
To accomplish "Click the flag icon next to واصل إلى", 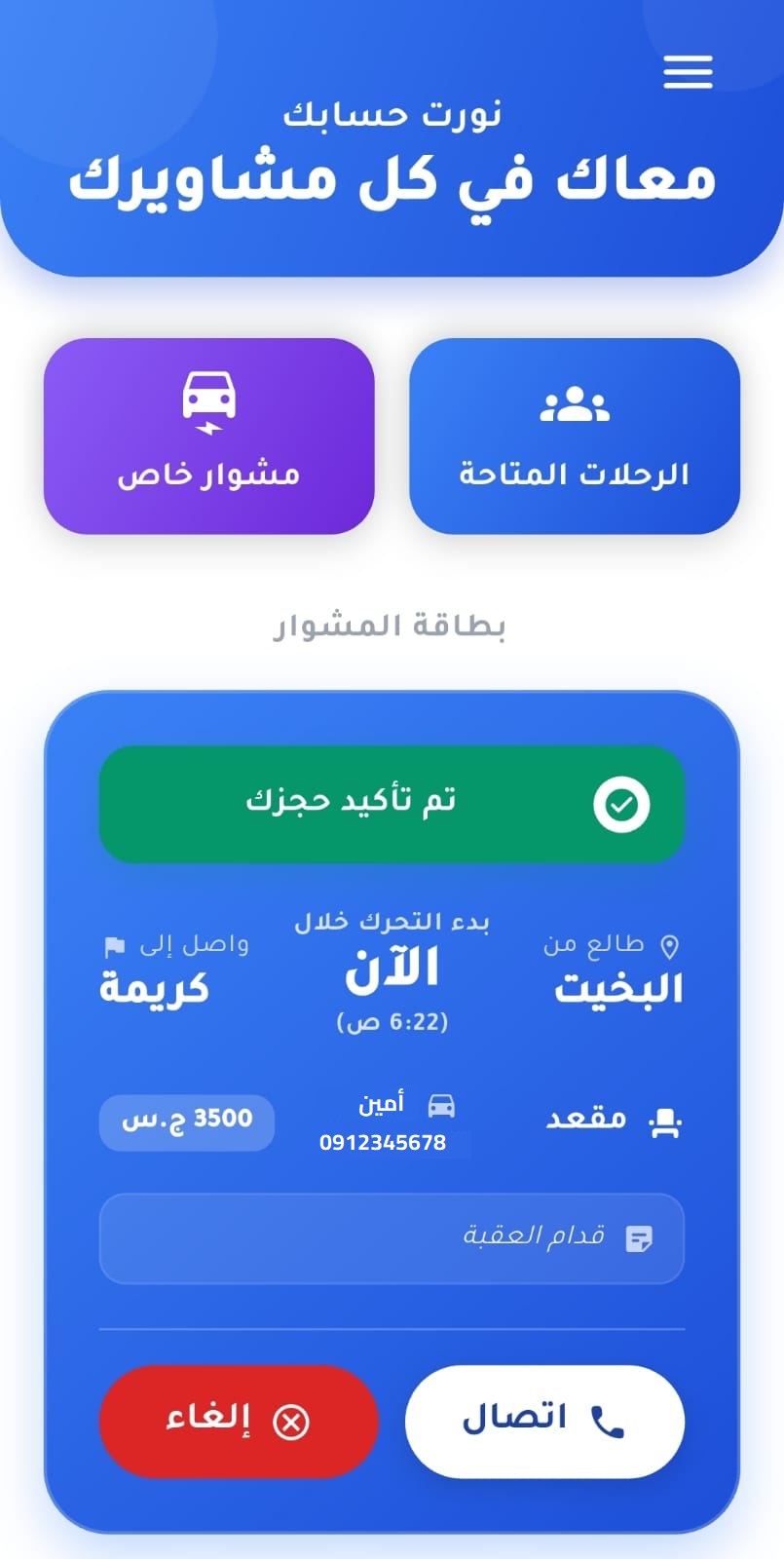I will point(114,943).
